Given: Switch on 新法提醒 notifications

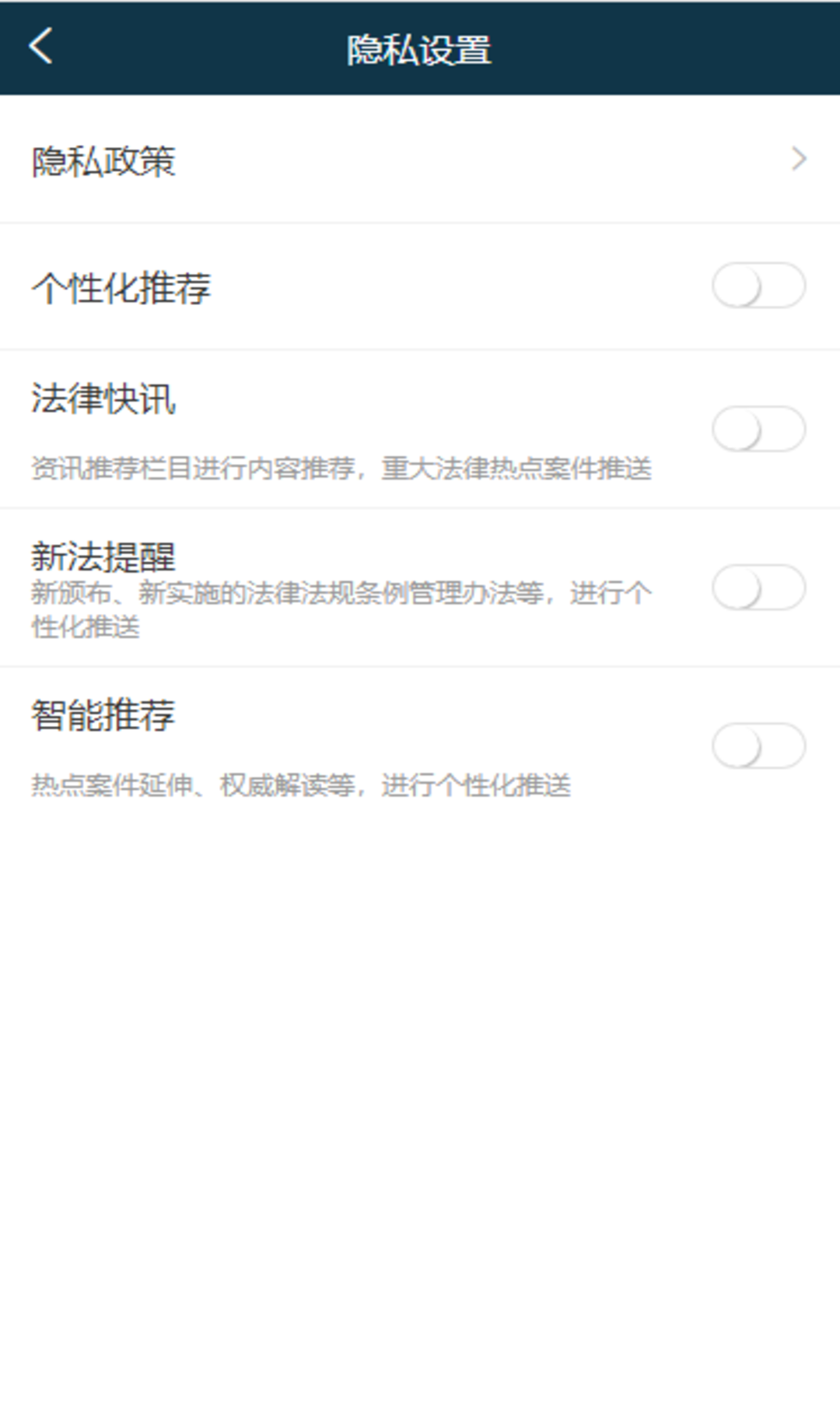Looking at the screenshot, I should click(x=758, y=588).
